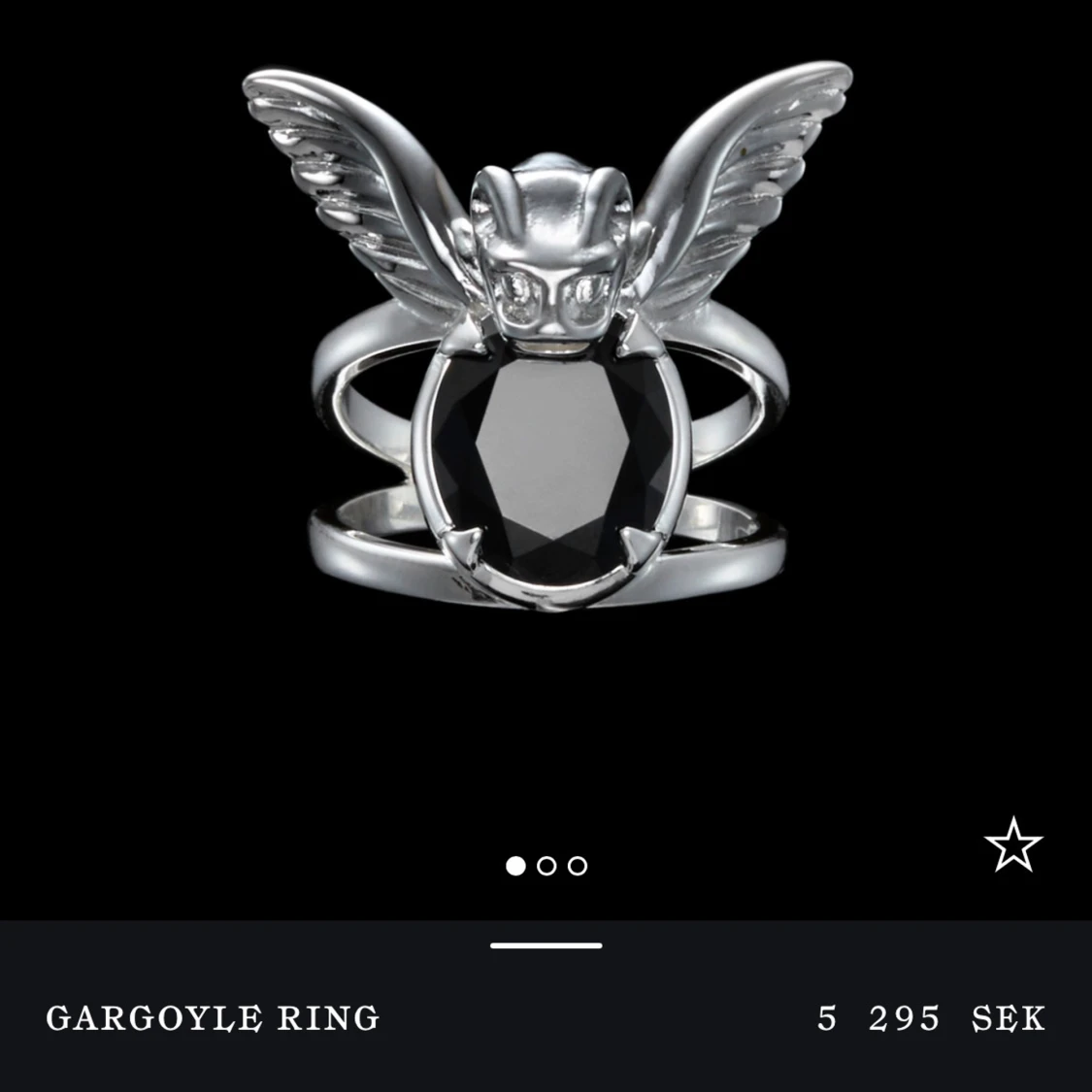Viewport: 1092px width, 1092px height.
Task: Jump to the second product image dot
Action: tap(546, 866)
